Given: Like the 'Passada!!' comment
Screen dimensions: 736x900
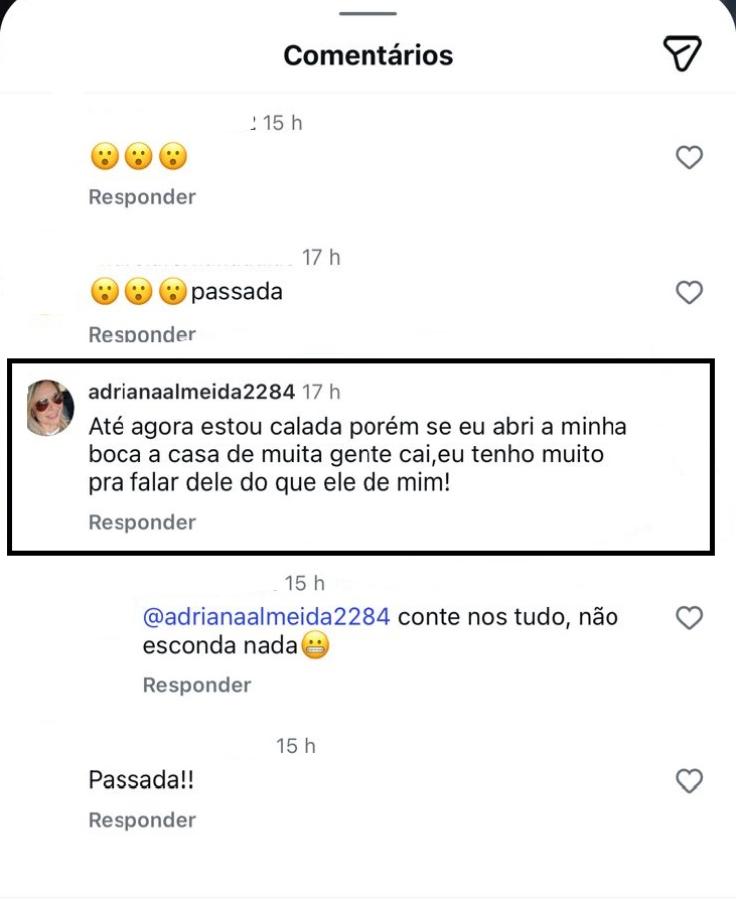Looking at the screenshot, I should click(x=689, y=781).
